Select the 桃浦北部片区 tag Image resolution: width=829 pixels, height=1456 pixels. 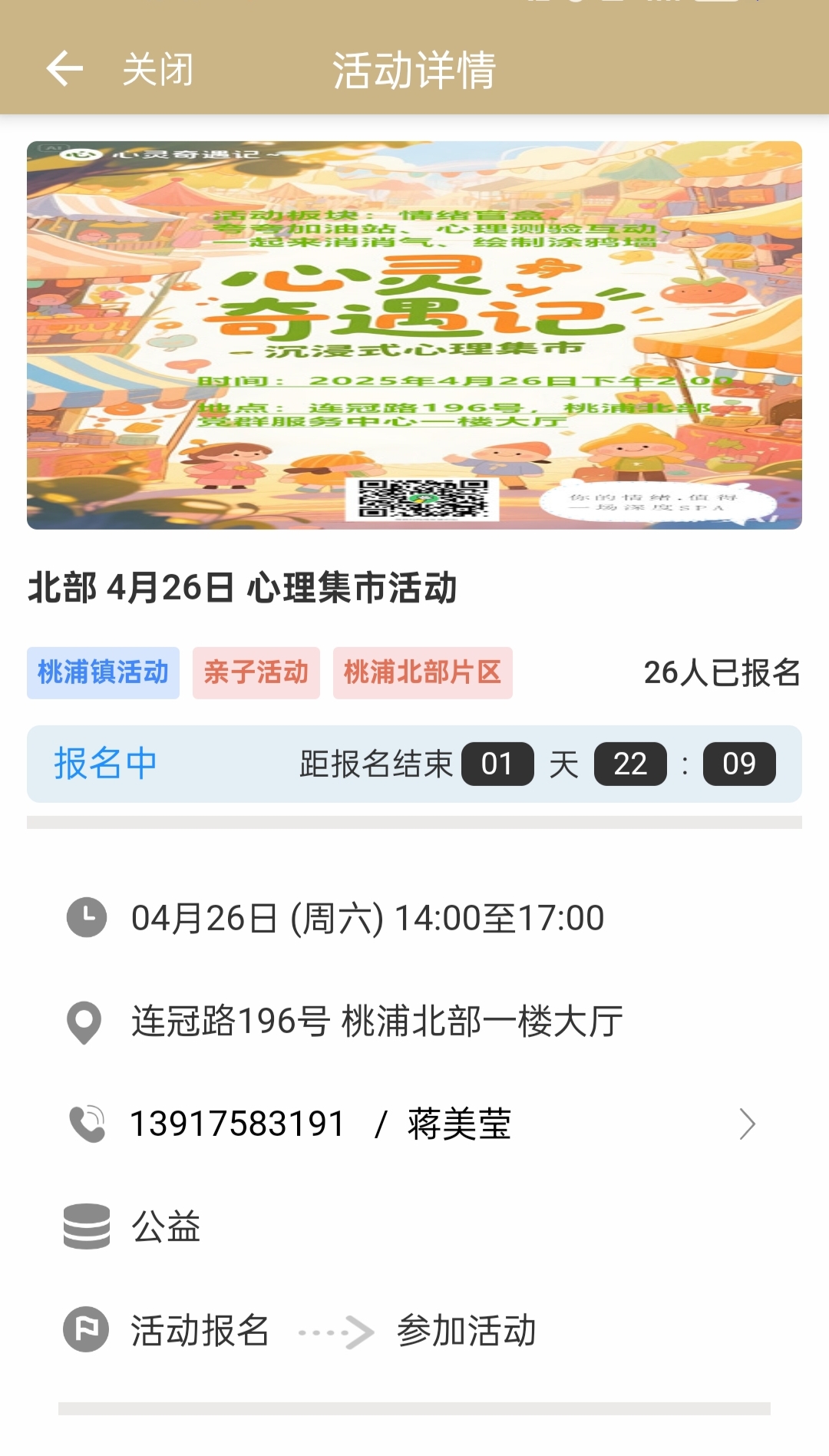point(422,672)
